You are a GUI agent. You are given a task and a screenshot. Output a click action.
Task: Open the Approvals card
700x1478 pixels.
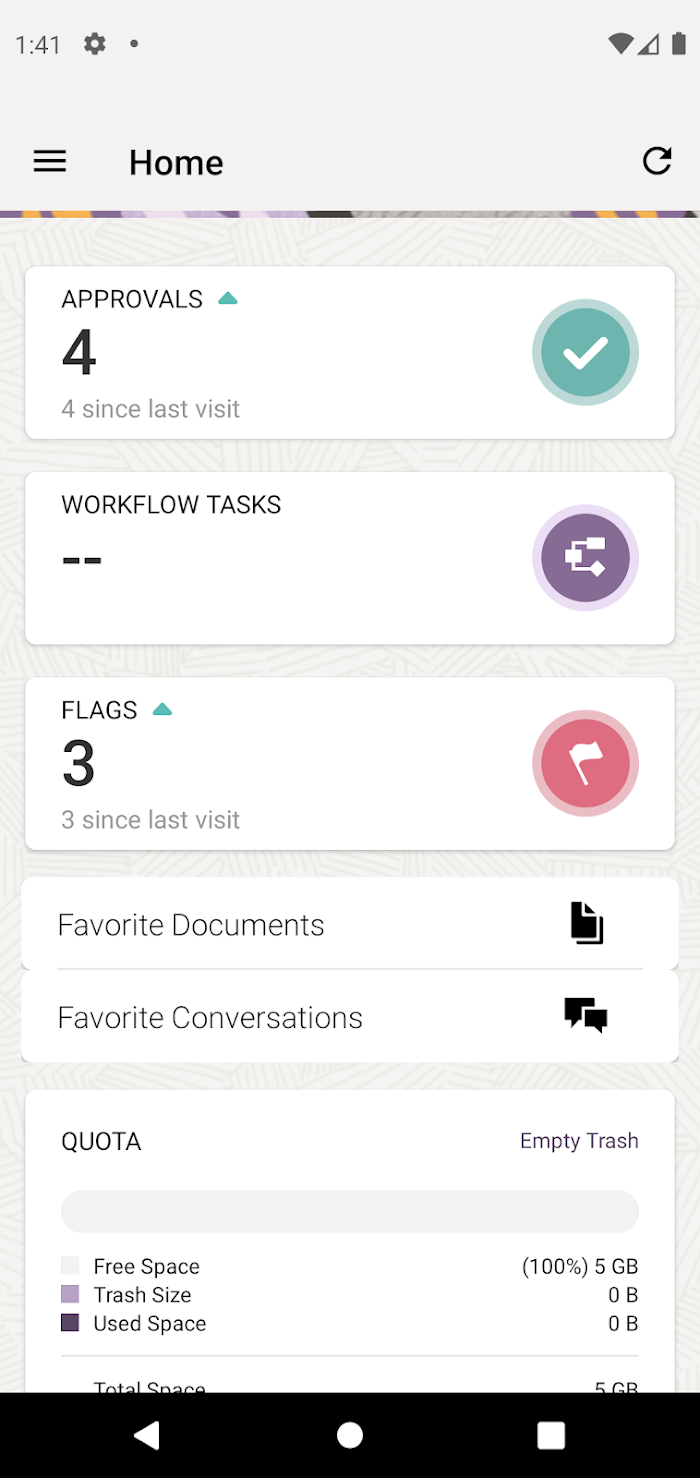pyautogui.click(x=350, y=352)
